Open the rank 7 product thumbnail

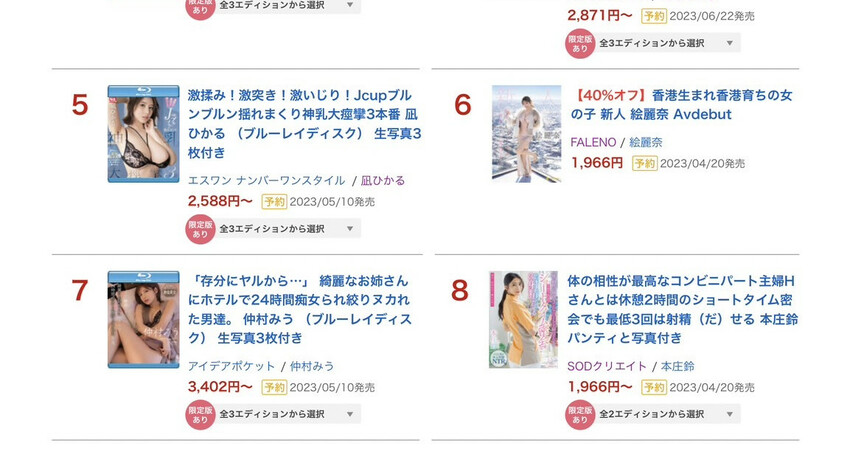(143, 319)
